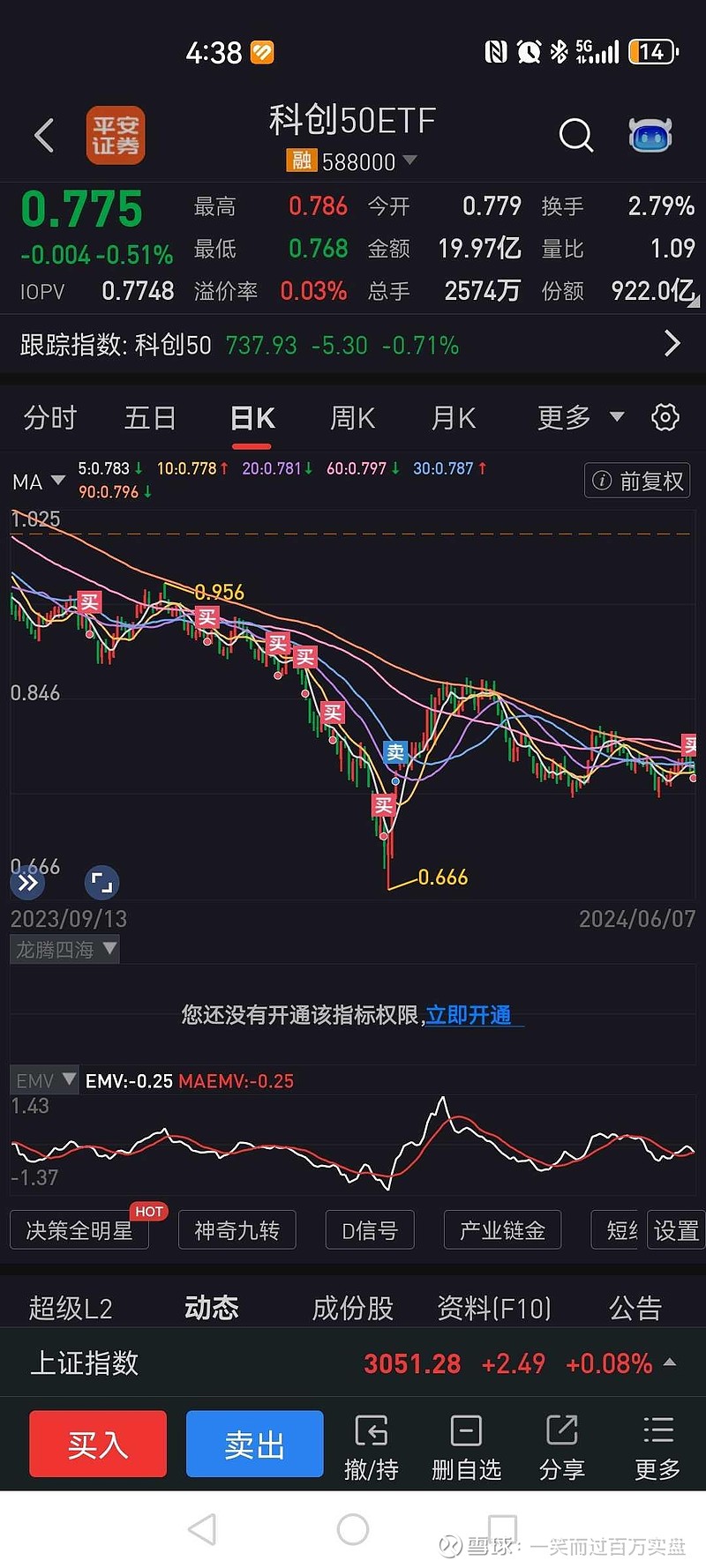Open the 撤/持 order management icon
The height and width of the screenshot is (1568, 706).
[371, 1444]
